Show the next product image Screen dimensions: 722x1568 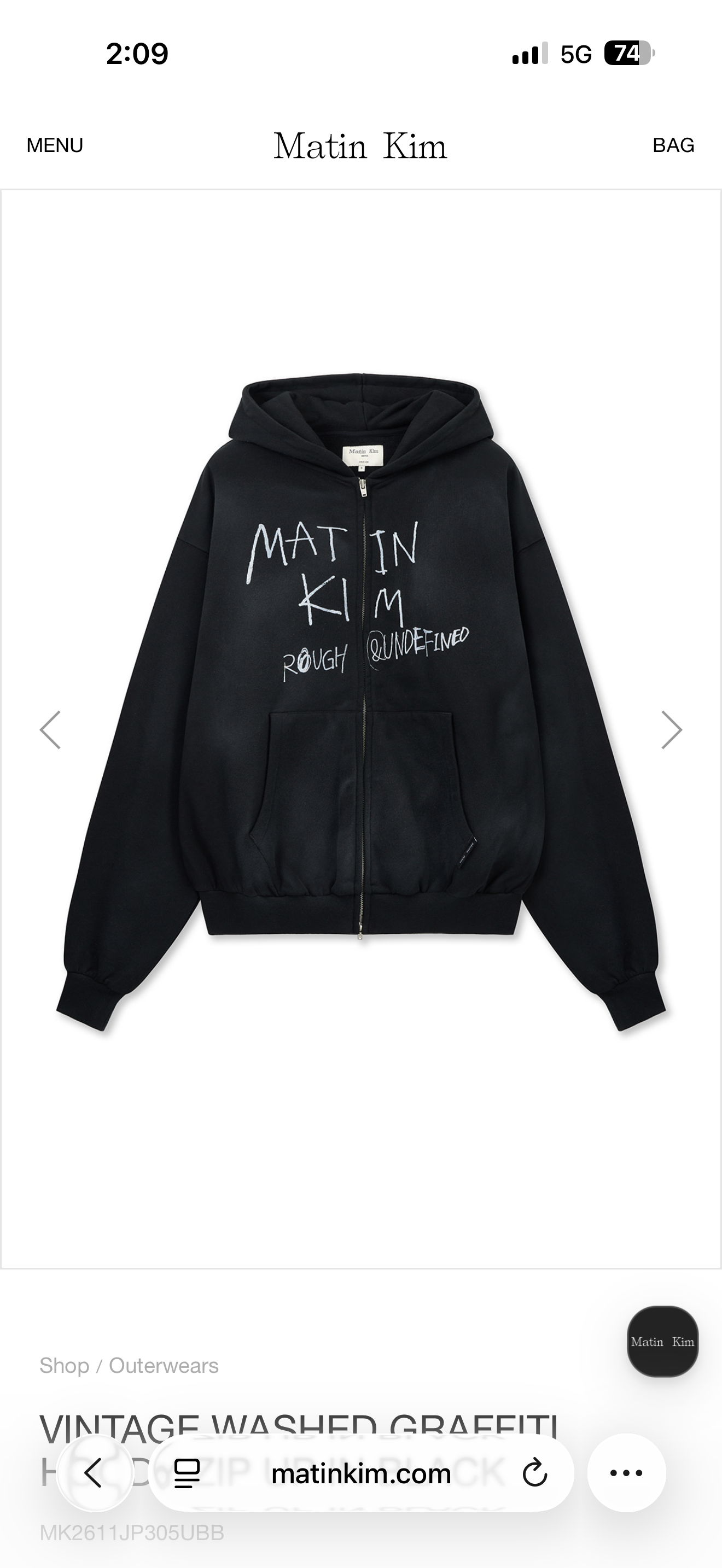(672, 730)
